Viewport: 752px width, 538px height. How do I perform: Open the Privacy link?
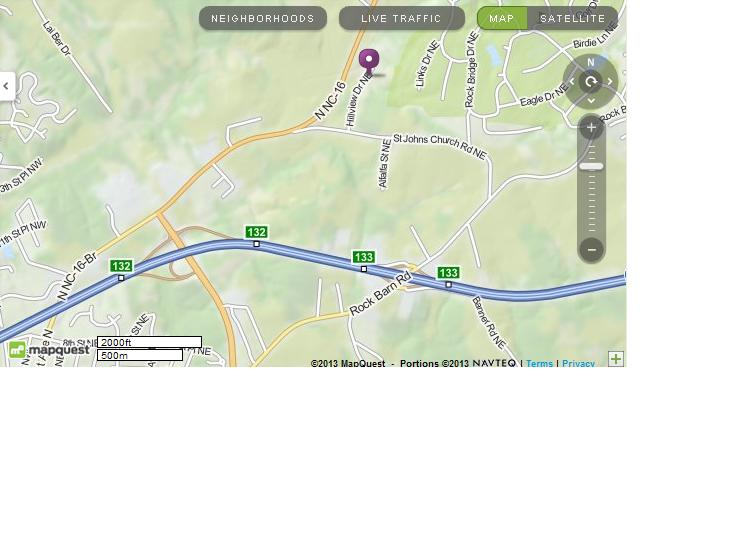click(578, 364)
